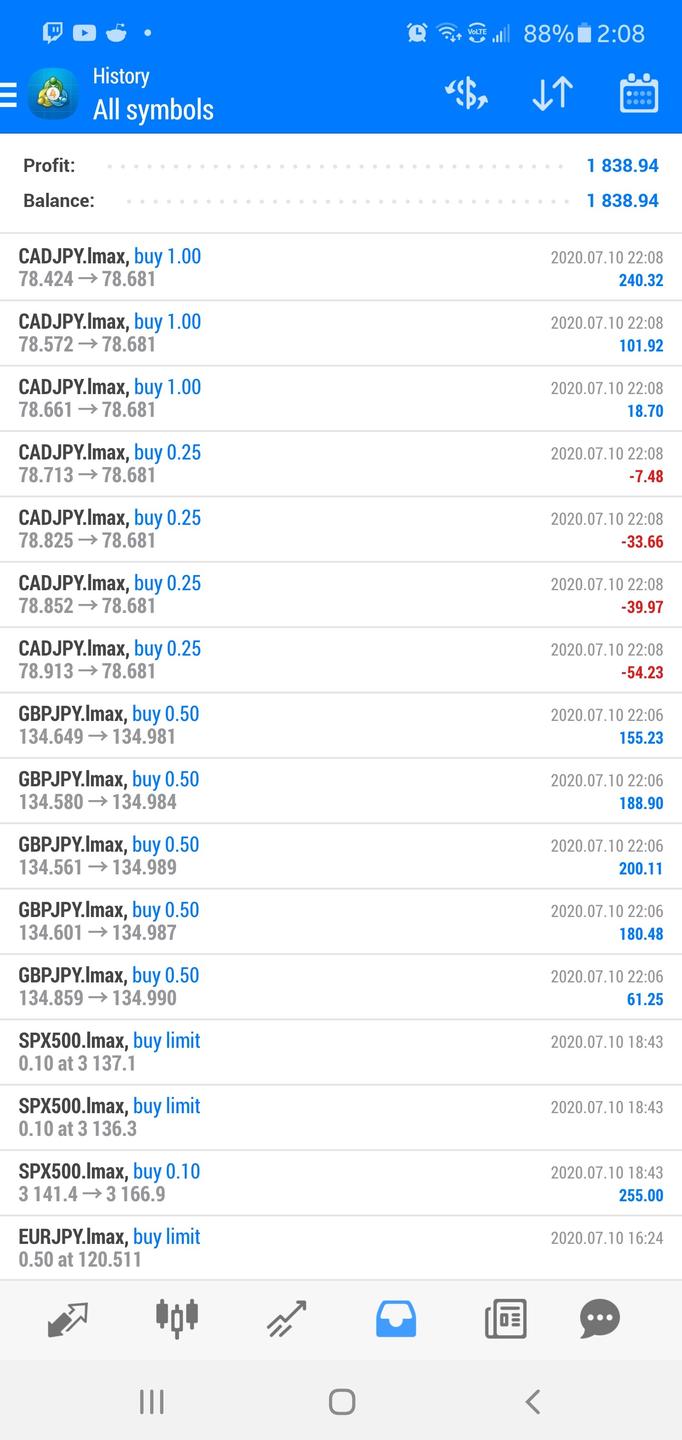Switch to the Chat messages tab
682x1440 pixels.
600,1319
